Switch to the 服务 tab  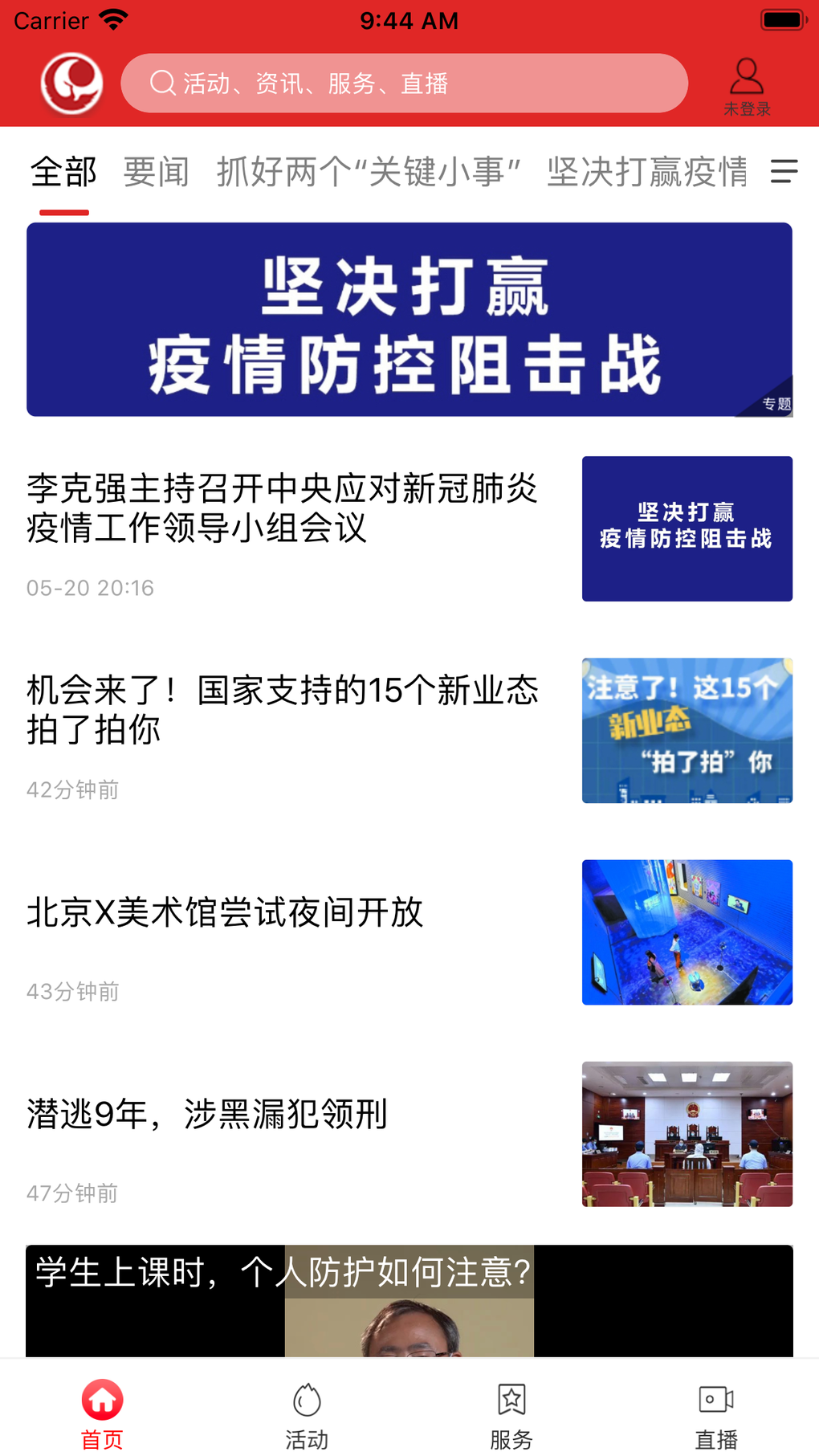[x=511, y=1413]
